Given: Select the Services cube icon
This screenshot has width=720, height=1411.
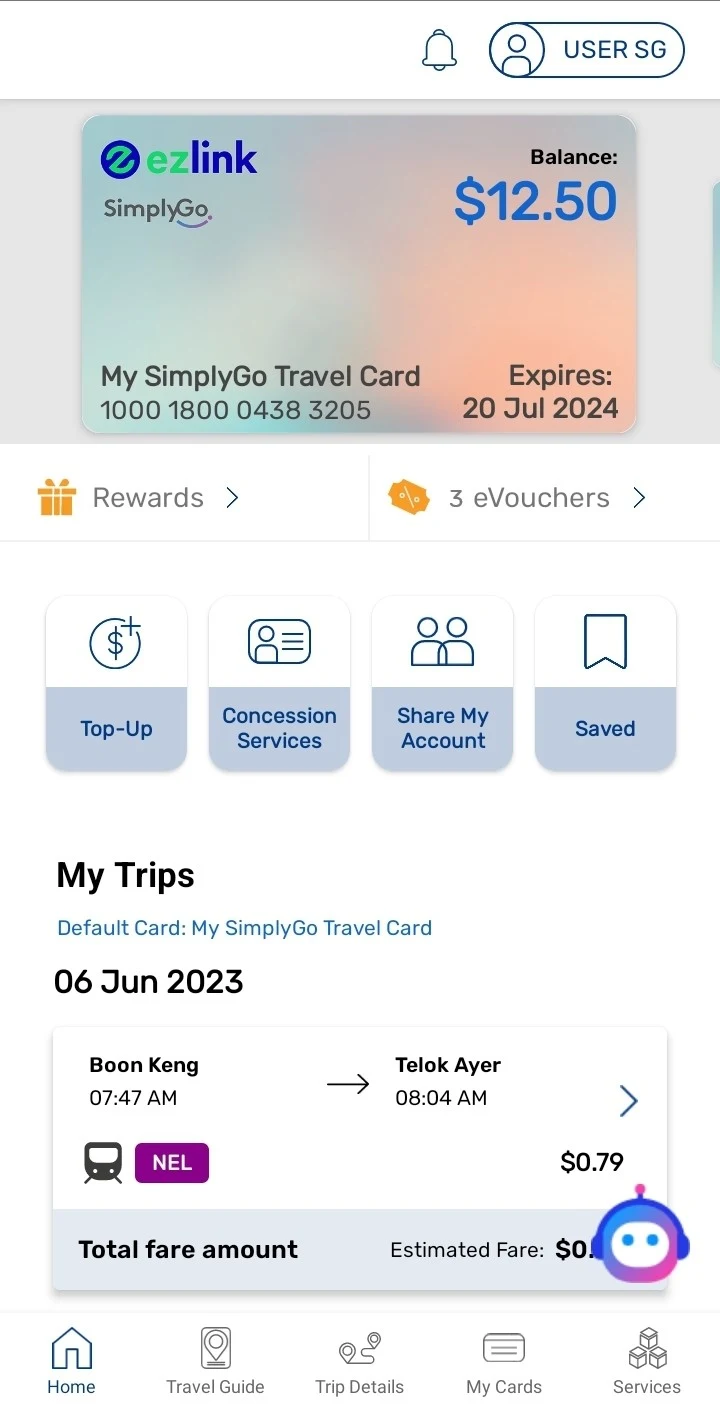Looking at the screenshot, I should pos(647,1348).
